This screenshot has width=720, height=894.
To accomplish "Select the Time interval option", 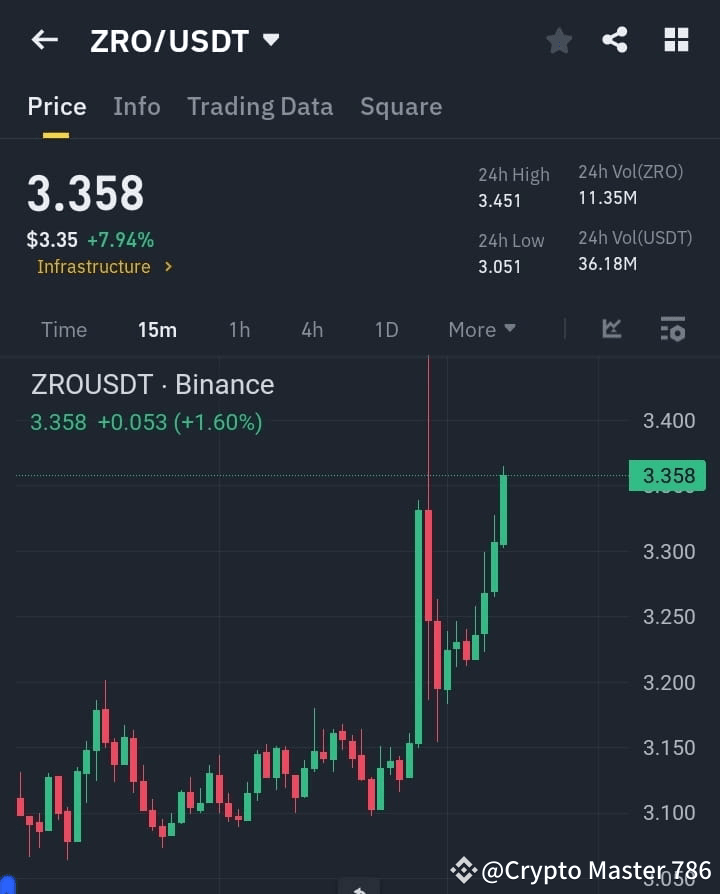I will (x=64, y=329).
